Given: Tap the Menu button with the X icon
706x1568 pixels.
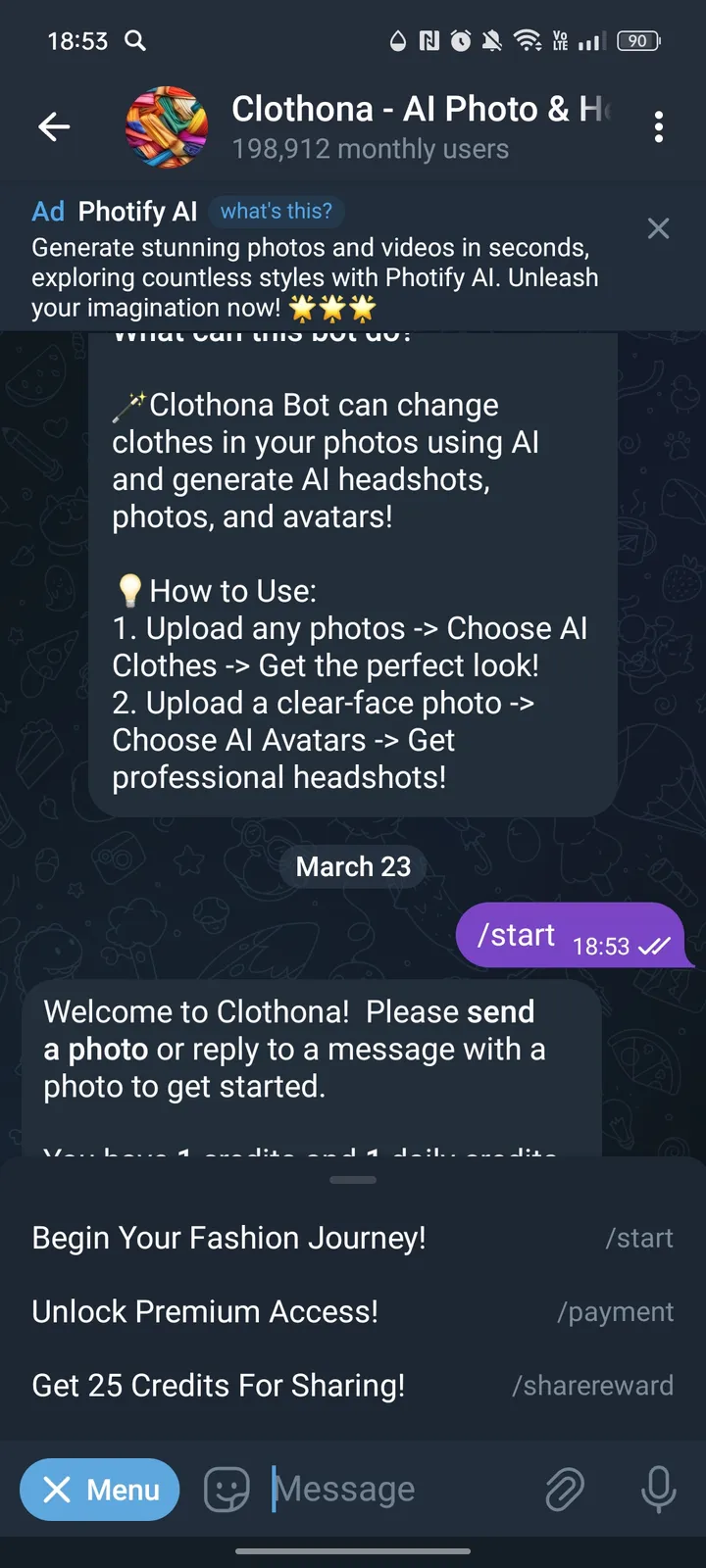Looking at the screenshot, I should click(x=99, y=1489).
